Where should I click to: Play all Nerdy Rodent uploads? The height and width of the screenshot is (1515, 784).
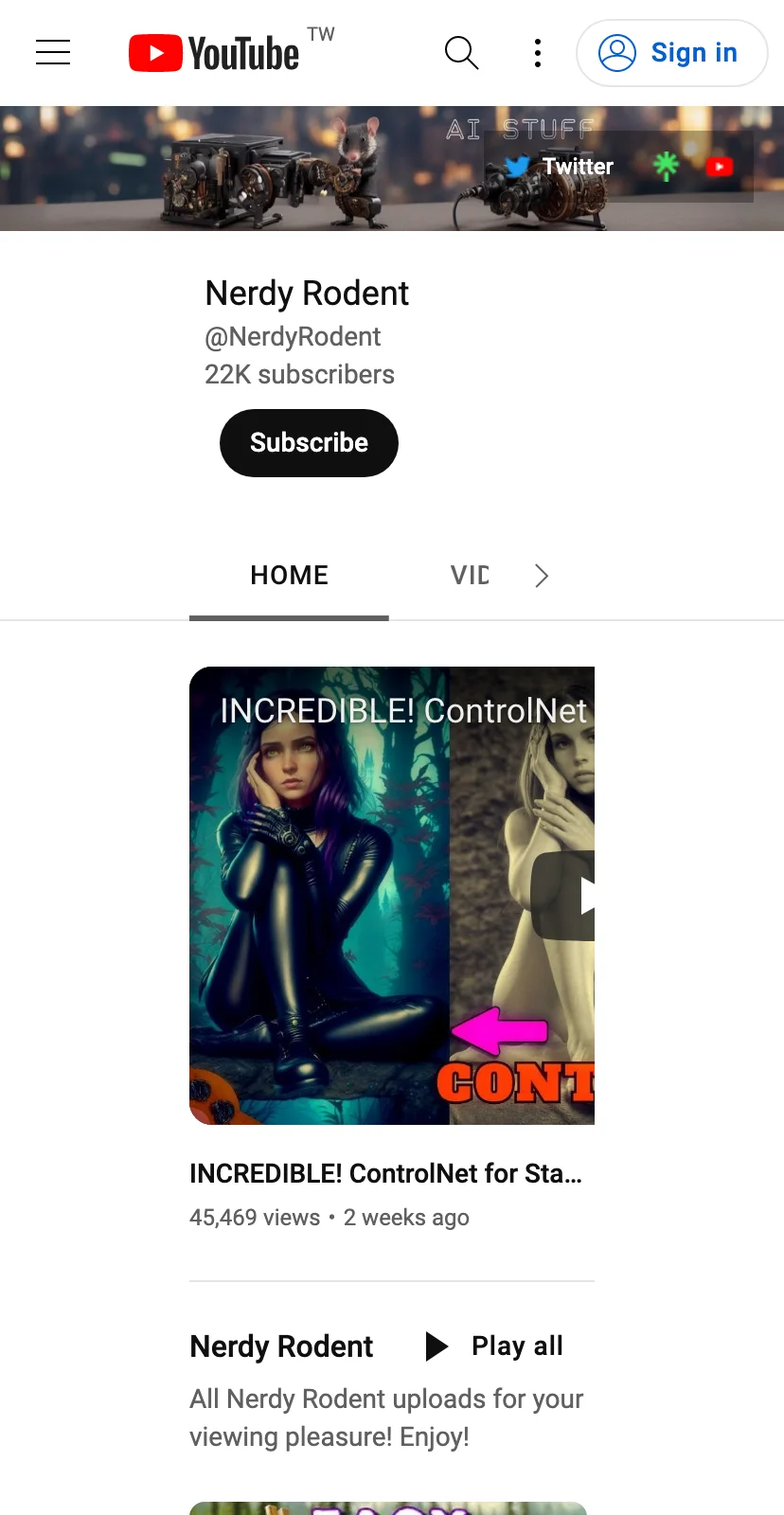(x=495, y=1346)
